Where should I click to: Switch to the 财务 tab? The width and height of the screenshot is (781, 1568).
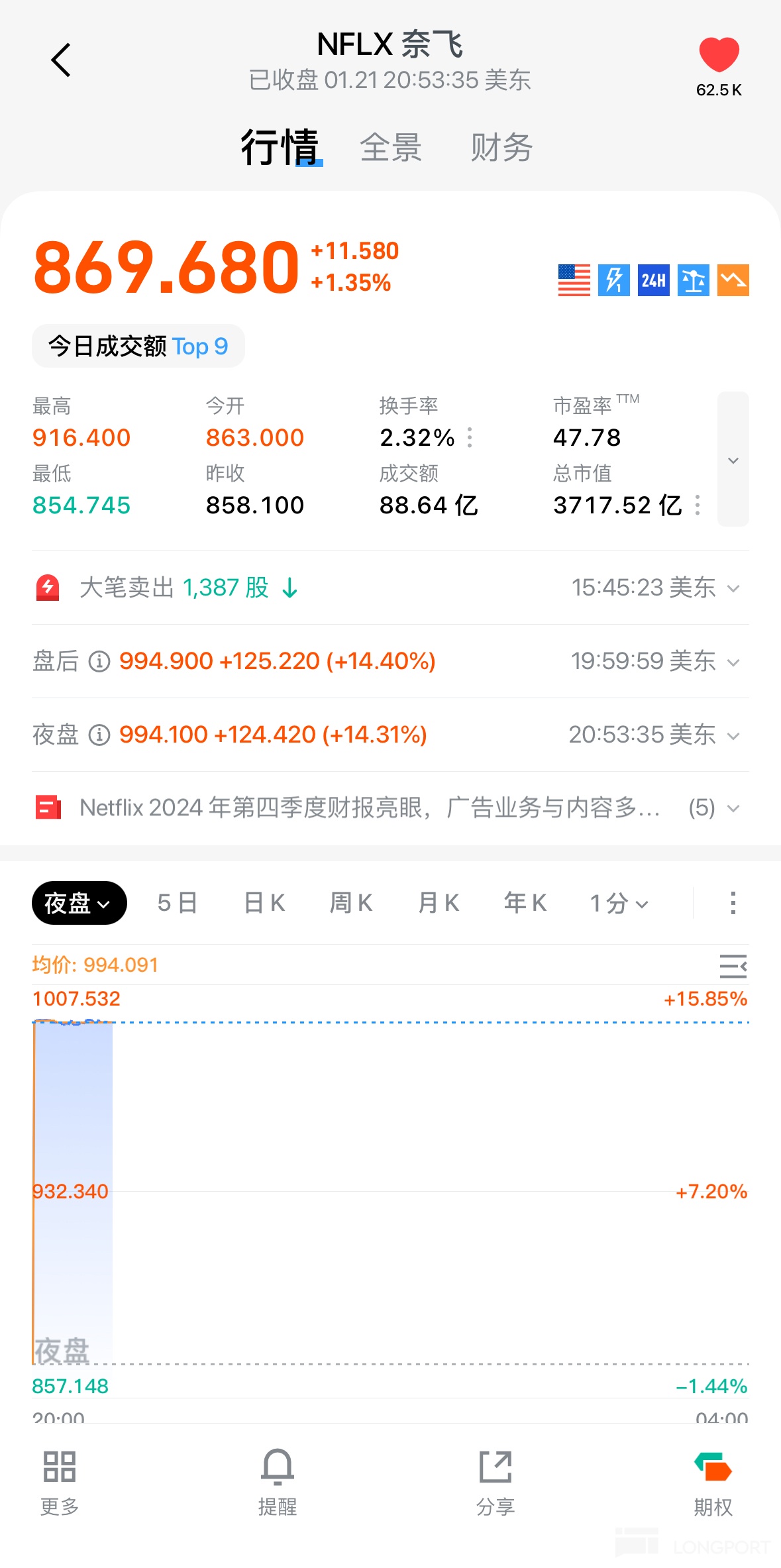[501, 147]
